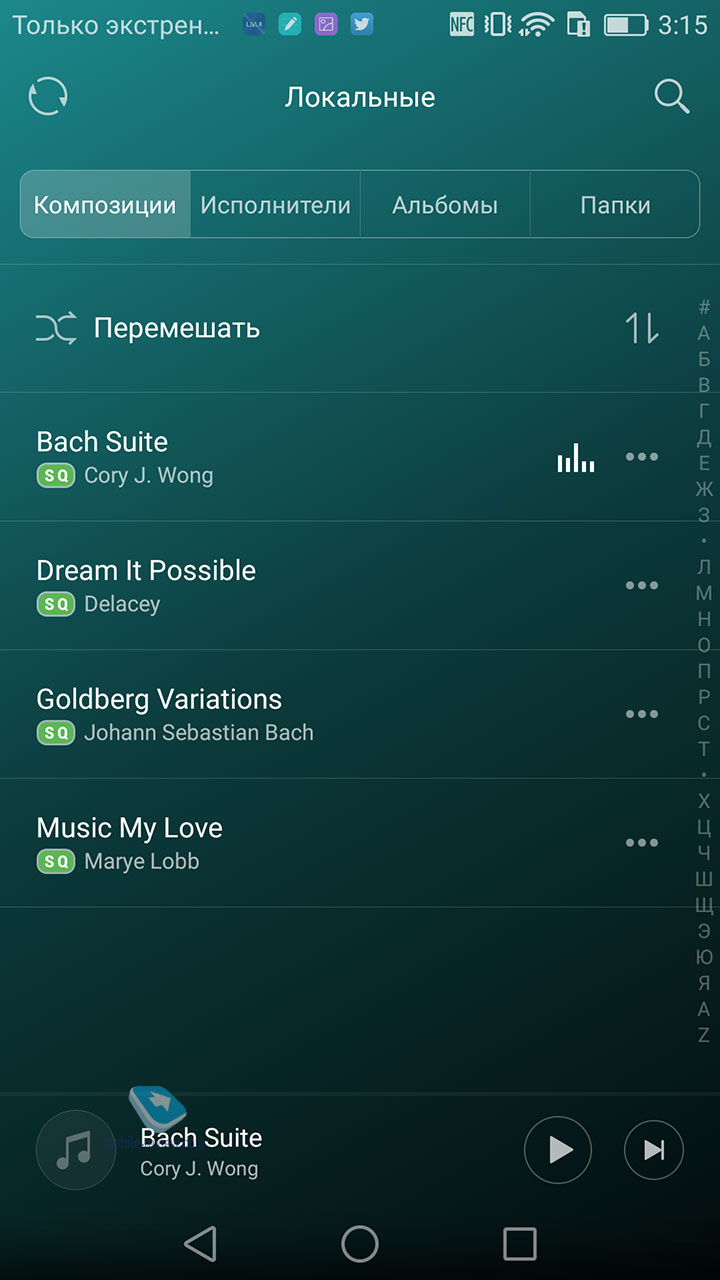Tap the refresh sync icon
Image resolution: width=720 pixels, height=1280 pixels.
48,97
